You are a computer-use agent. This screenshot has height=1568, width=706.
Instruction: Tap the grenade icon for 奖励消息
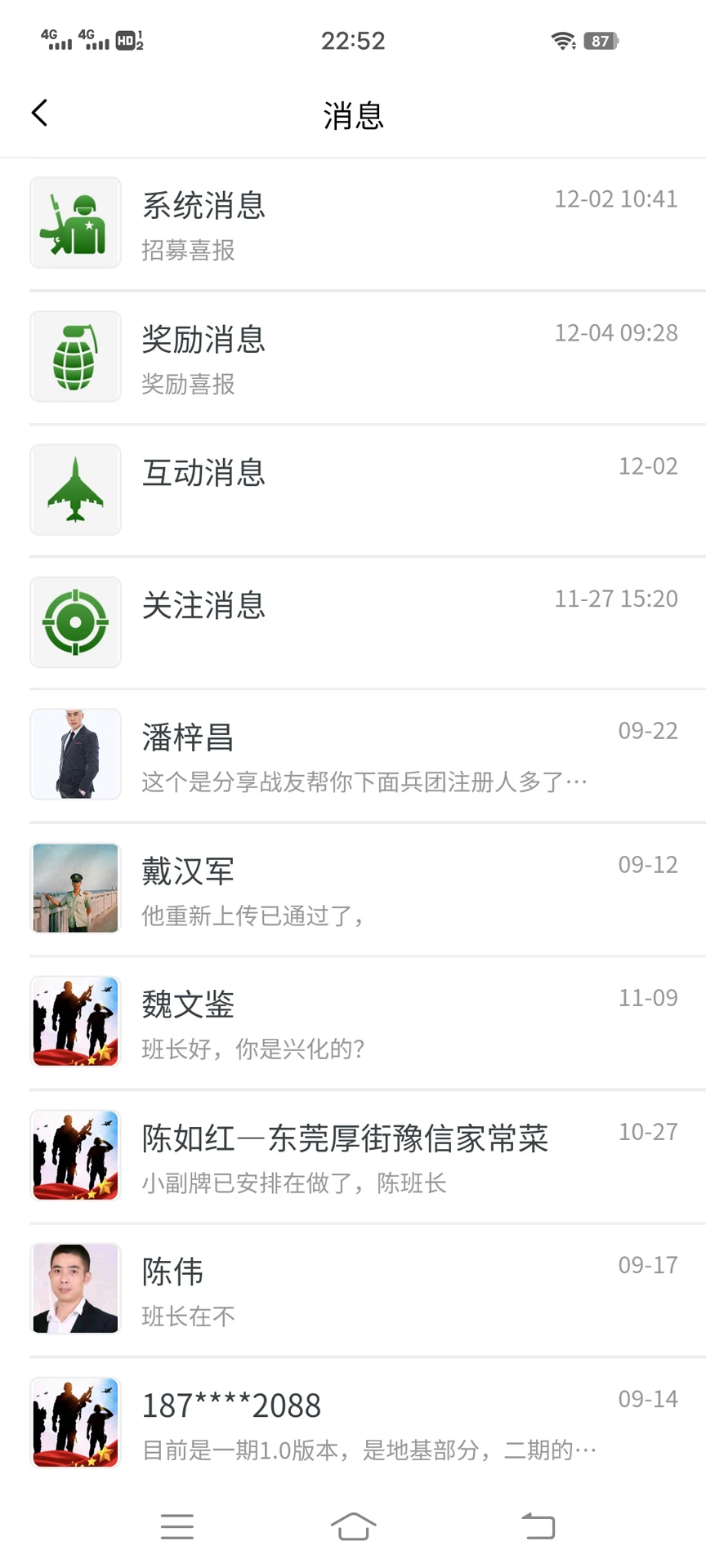pos(75,356)
